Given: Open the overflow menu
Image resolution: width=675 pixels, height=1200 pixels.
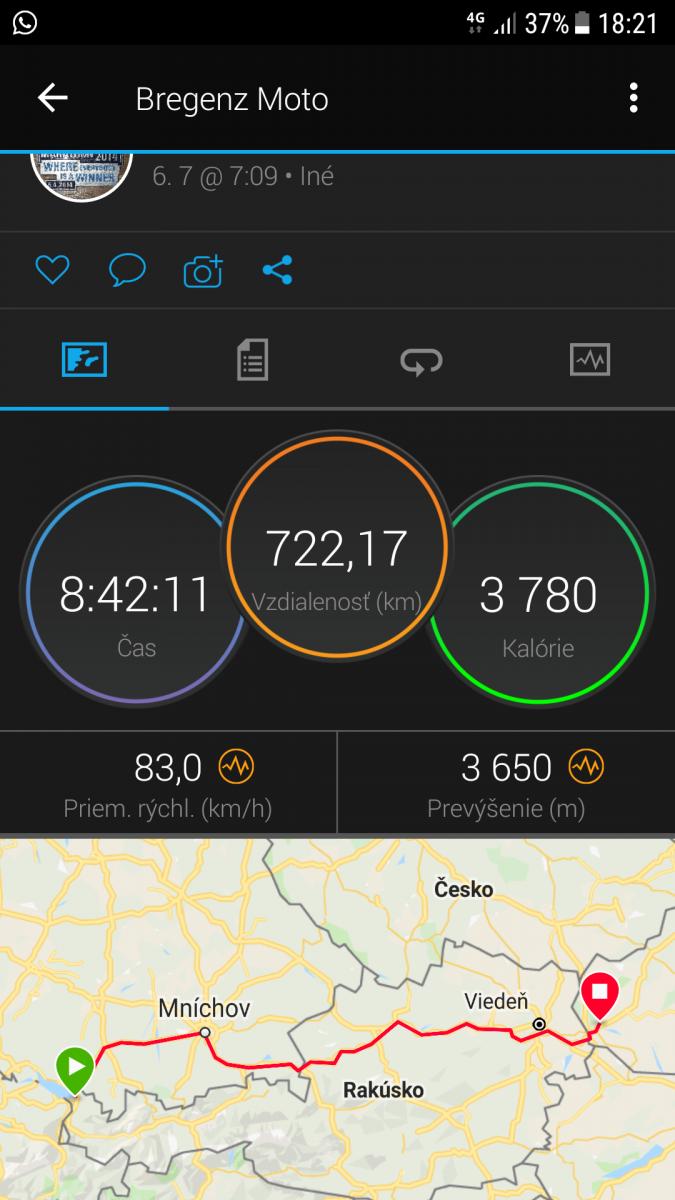Looking at the screenshot, I should click(633, 98).
